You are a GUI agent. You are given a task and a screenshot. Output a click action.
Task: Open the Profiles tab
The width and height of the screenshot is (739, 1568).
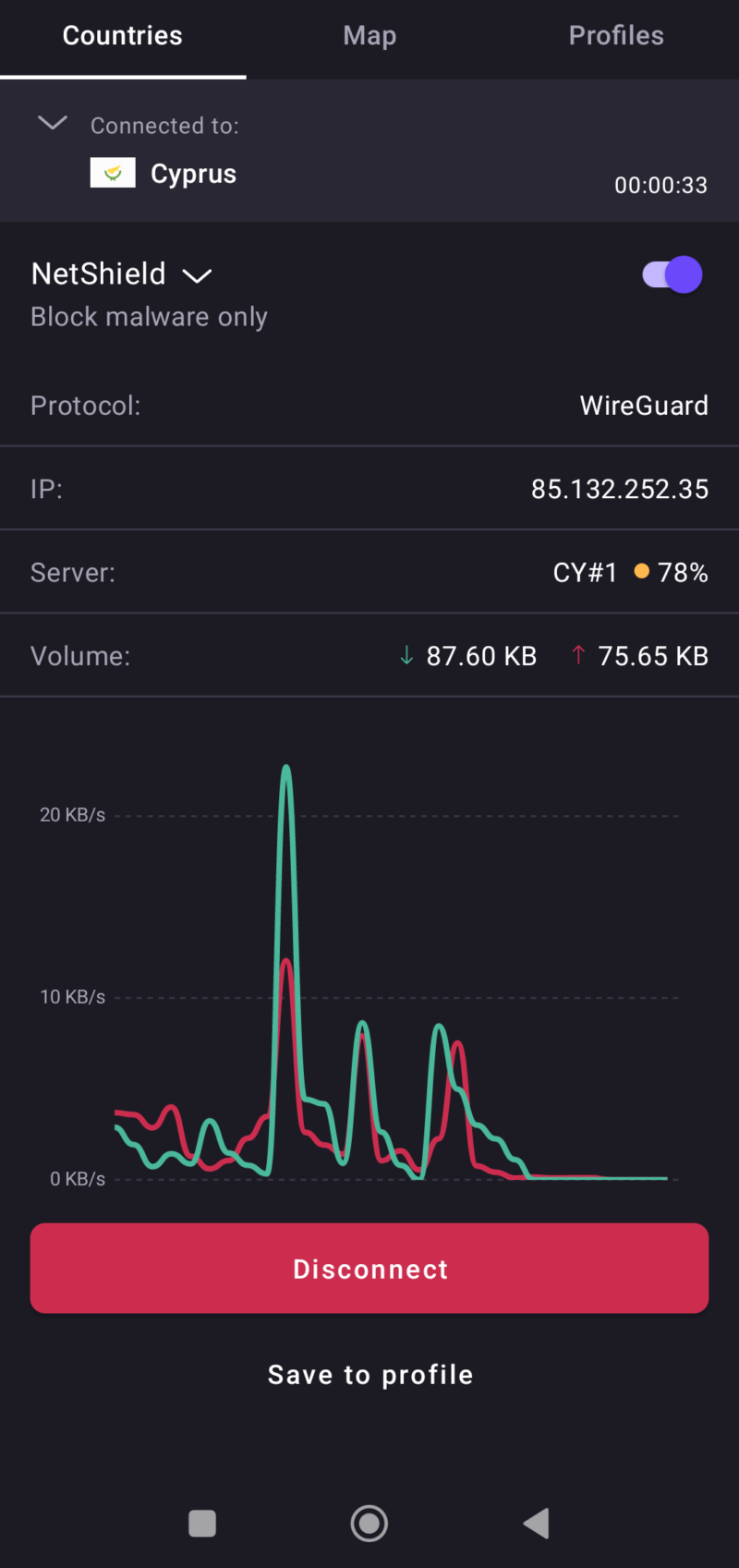click(x=616, y=35)
